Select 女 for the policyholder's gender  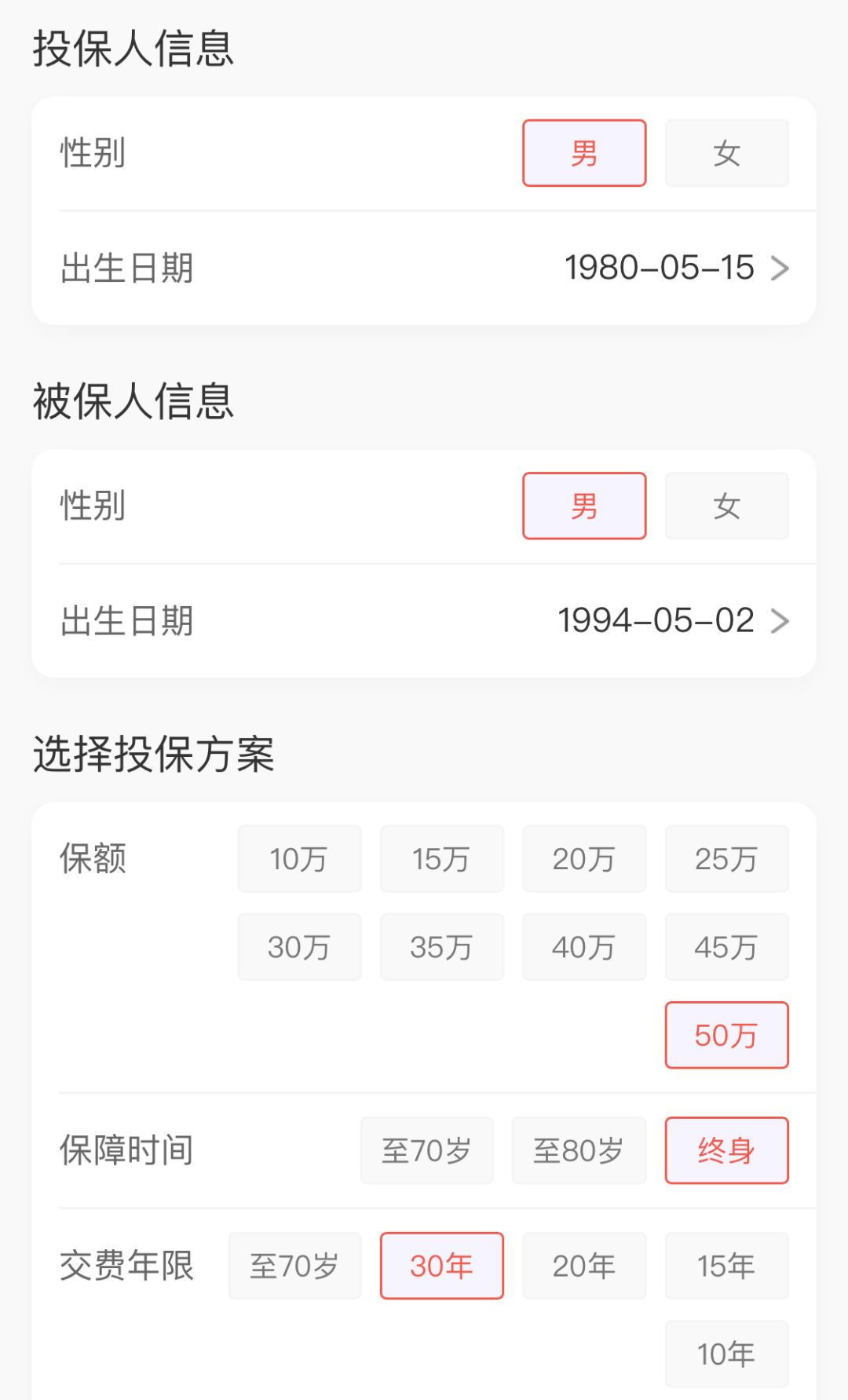(x=726, y=153)
